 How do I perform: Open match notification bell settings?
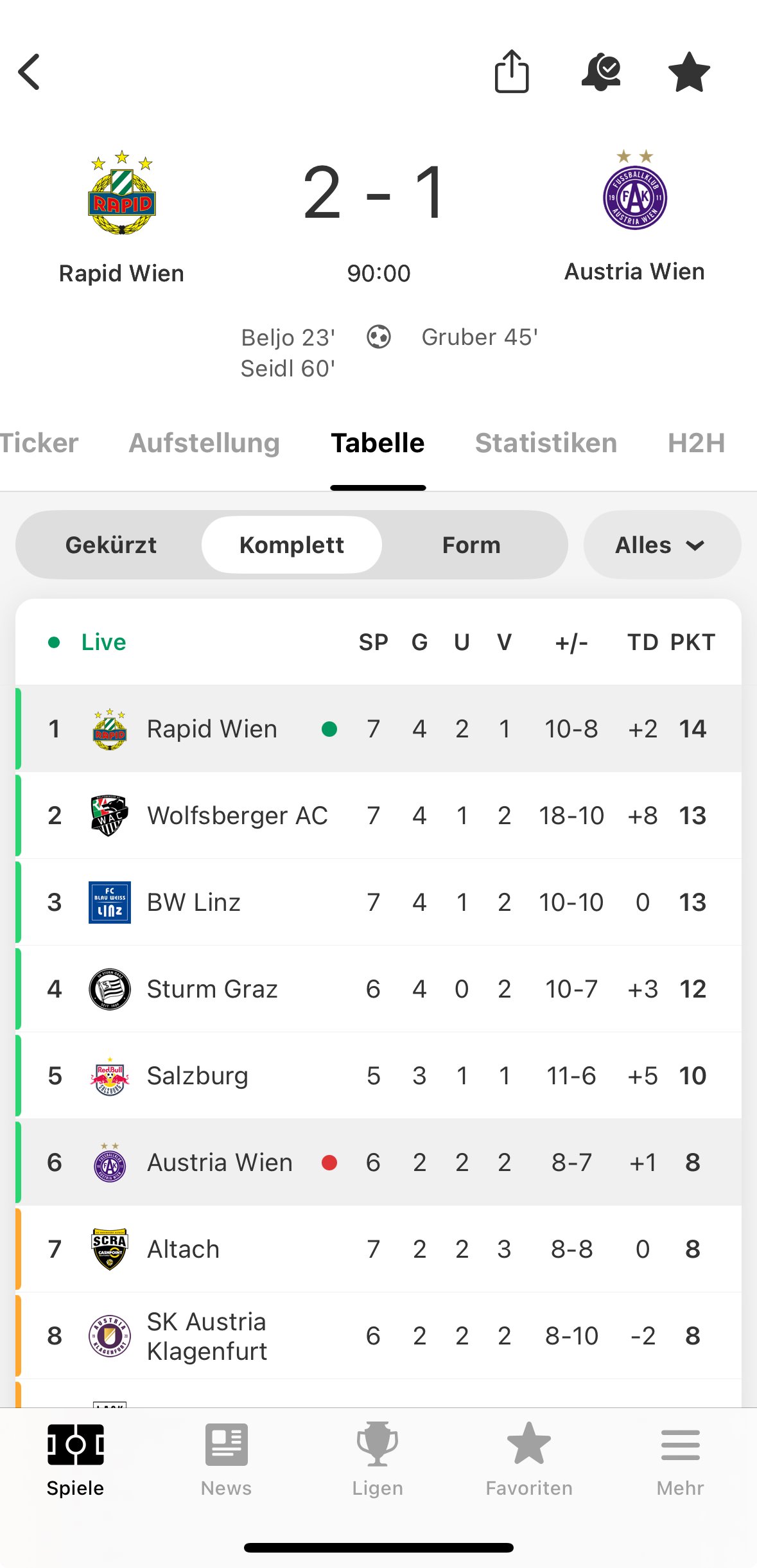coord(601,72)
